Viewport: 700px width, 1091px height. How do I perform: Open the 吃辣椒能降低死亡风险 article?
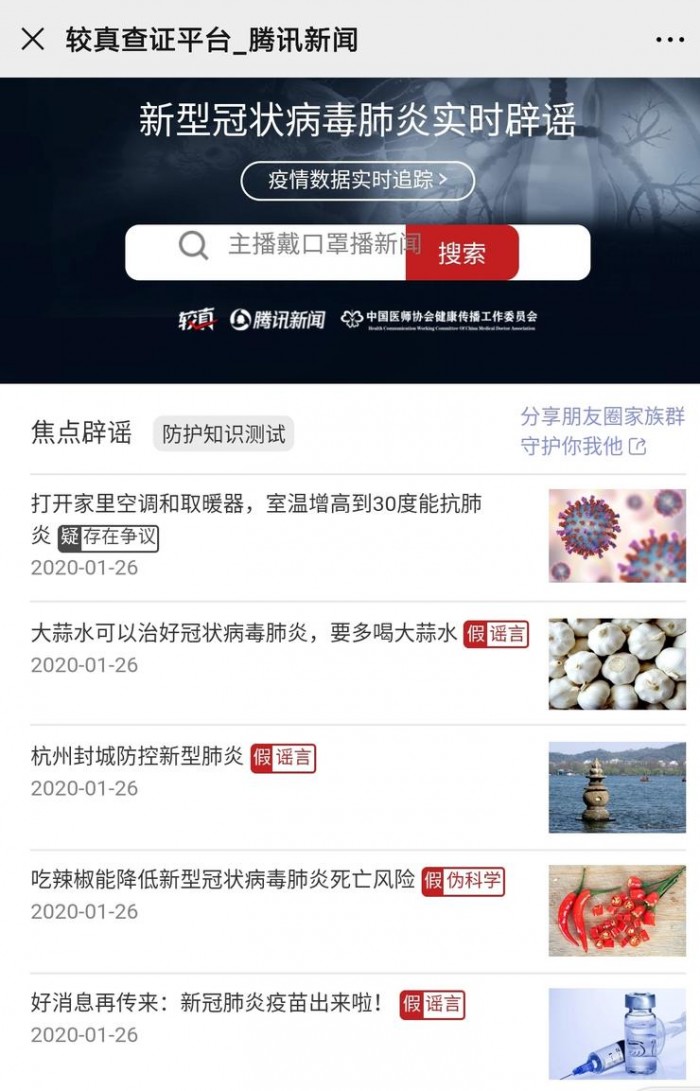[x=223, y=881]
